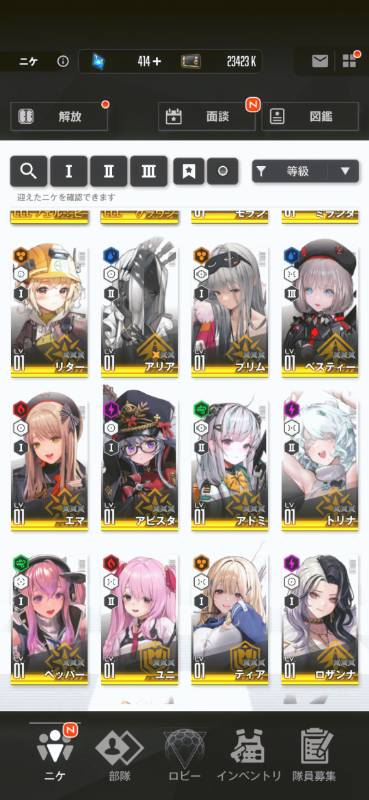The image size is (369, 800).
Task: Open the 図鑑 encyclopedia
Action: click(310, 116)
